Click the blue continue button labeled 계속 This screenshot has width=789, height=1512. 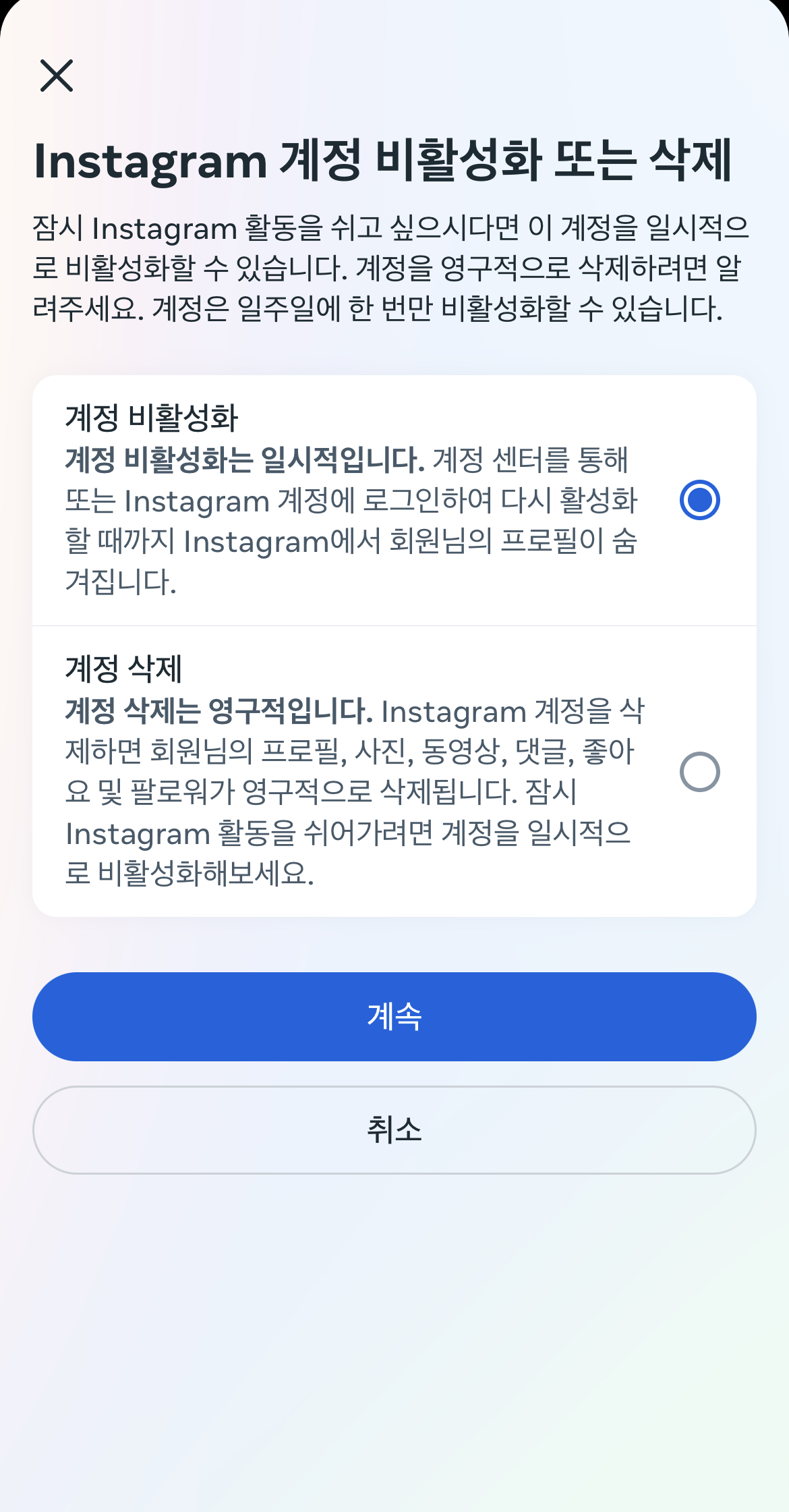pos(394,1016)
